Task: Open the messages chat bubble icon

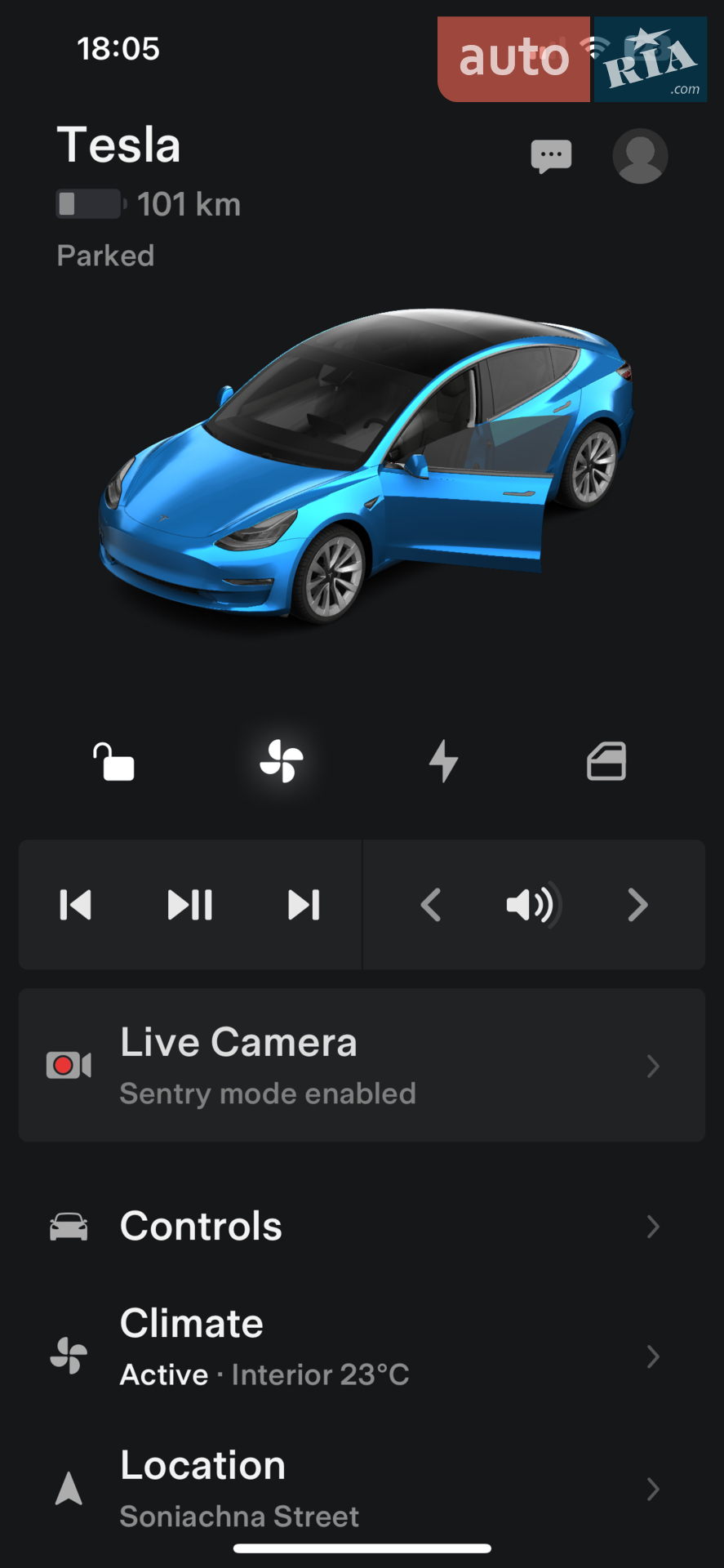Action: point(551,156)
